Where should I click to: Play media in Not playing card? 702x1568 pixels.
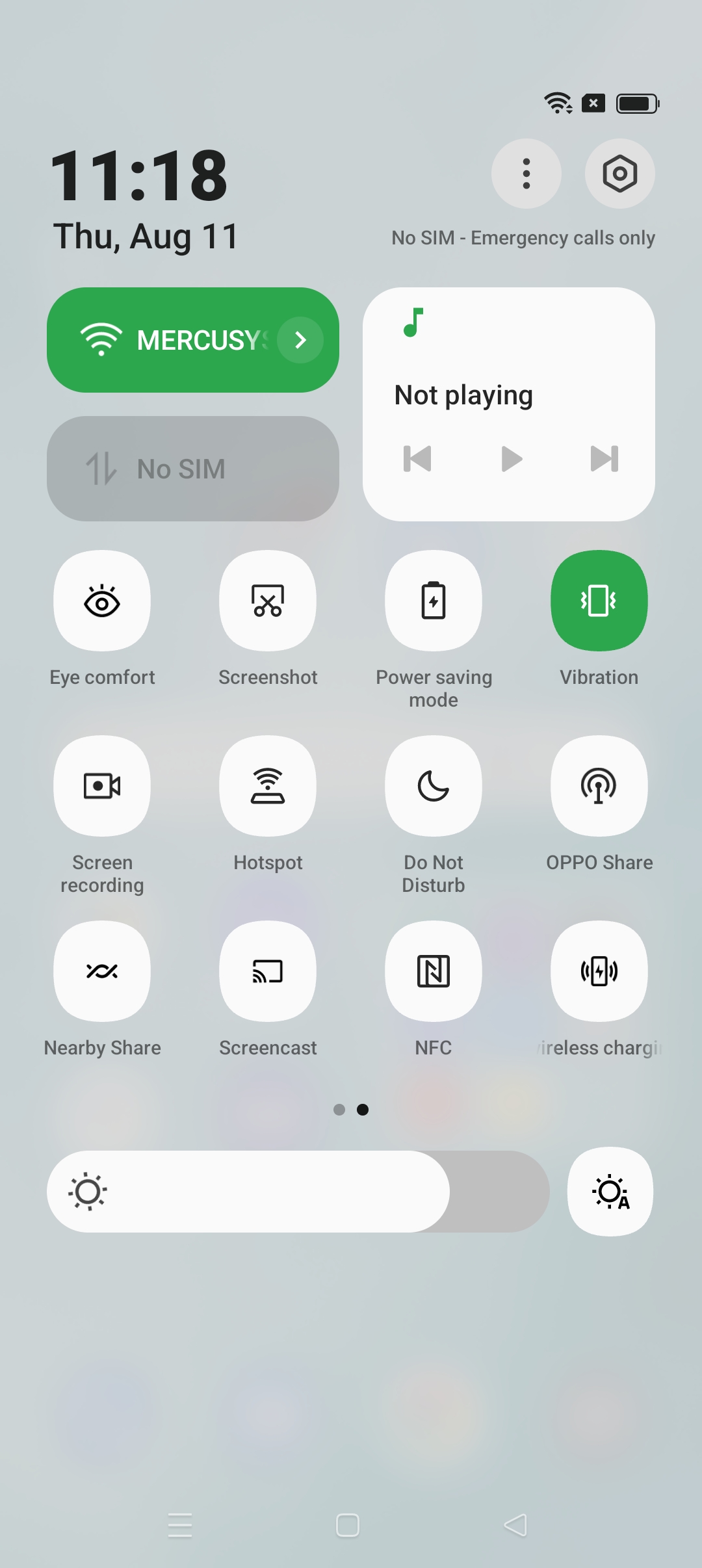[512, 459]
